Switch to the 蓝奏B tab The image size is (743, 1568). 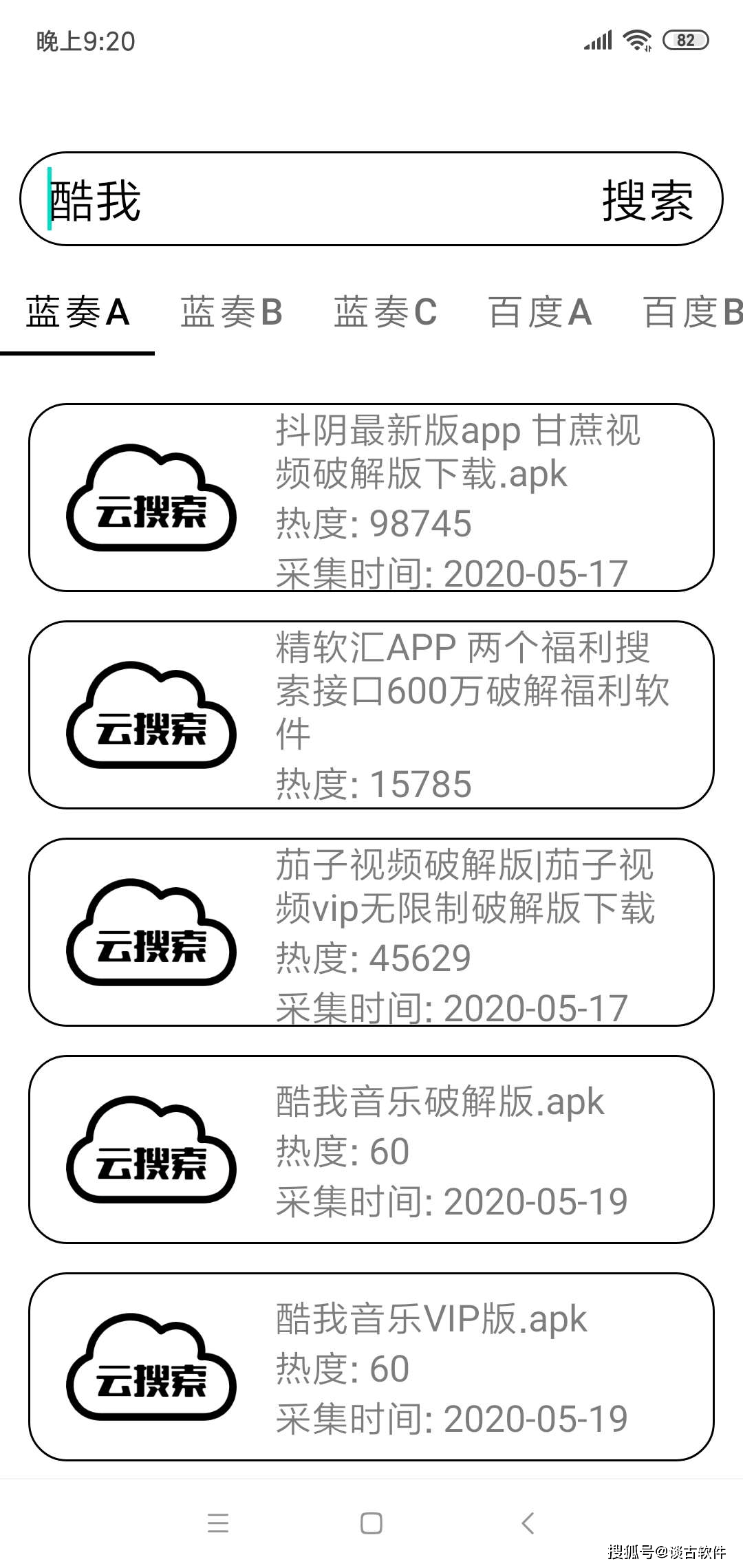tap(232, 312)
